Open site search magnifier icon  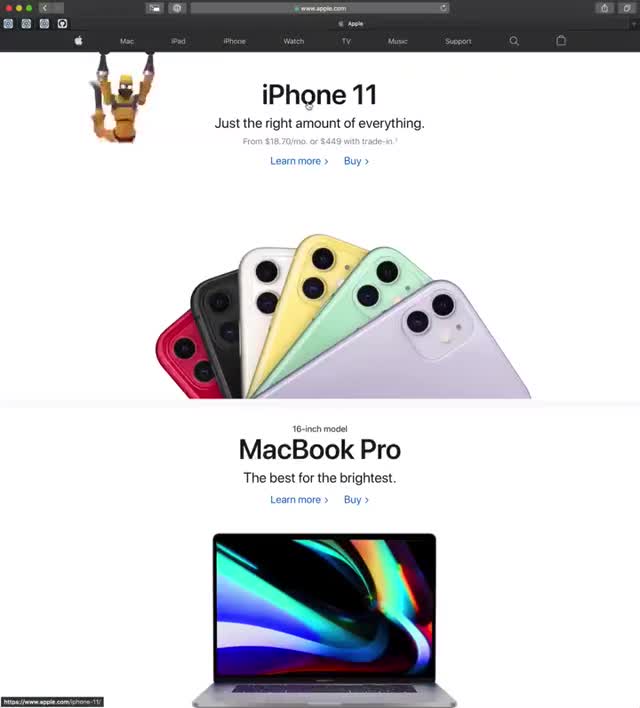click(x=514, y=41)
